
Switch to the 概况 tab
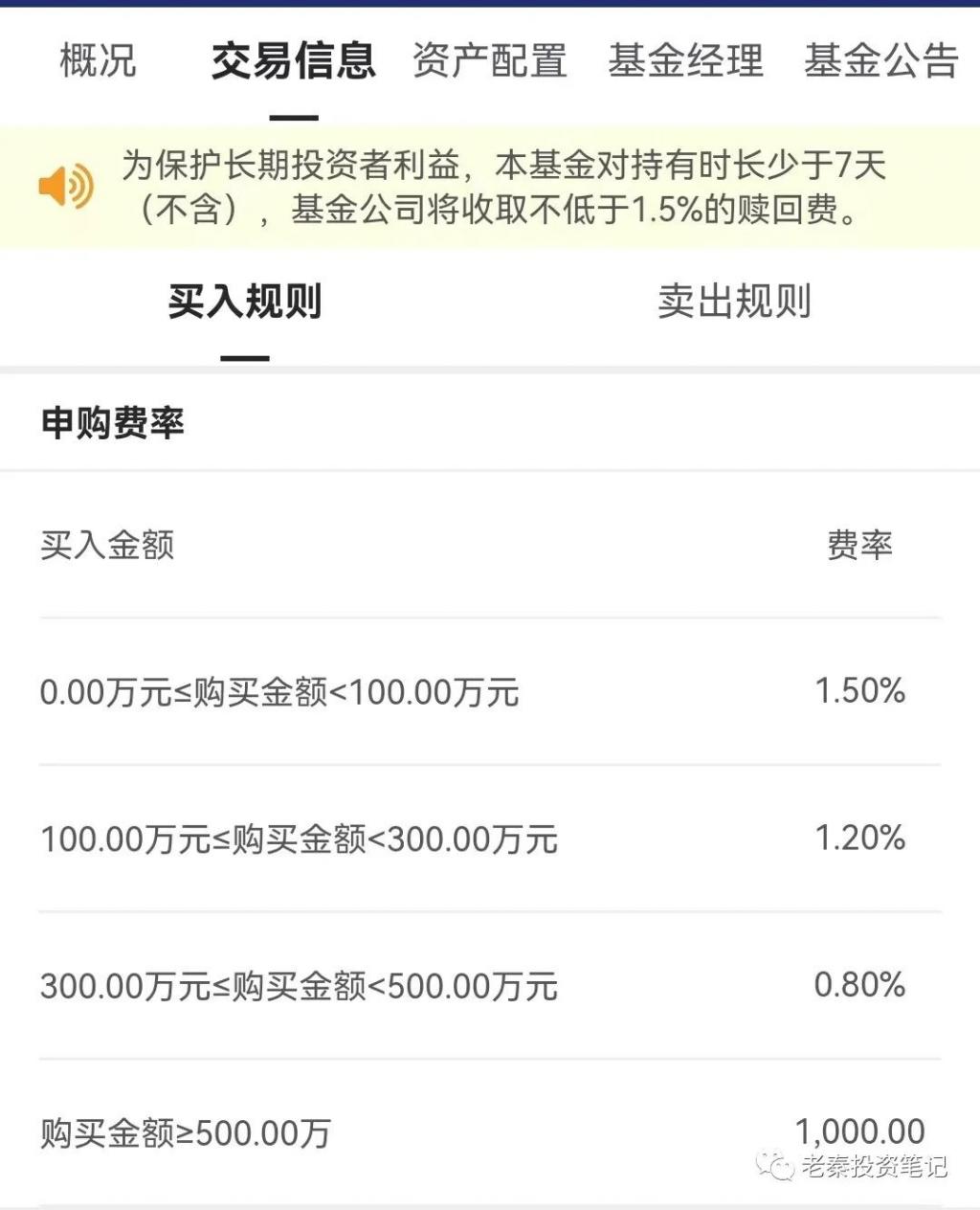click(98, 61)
